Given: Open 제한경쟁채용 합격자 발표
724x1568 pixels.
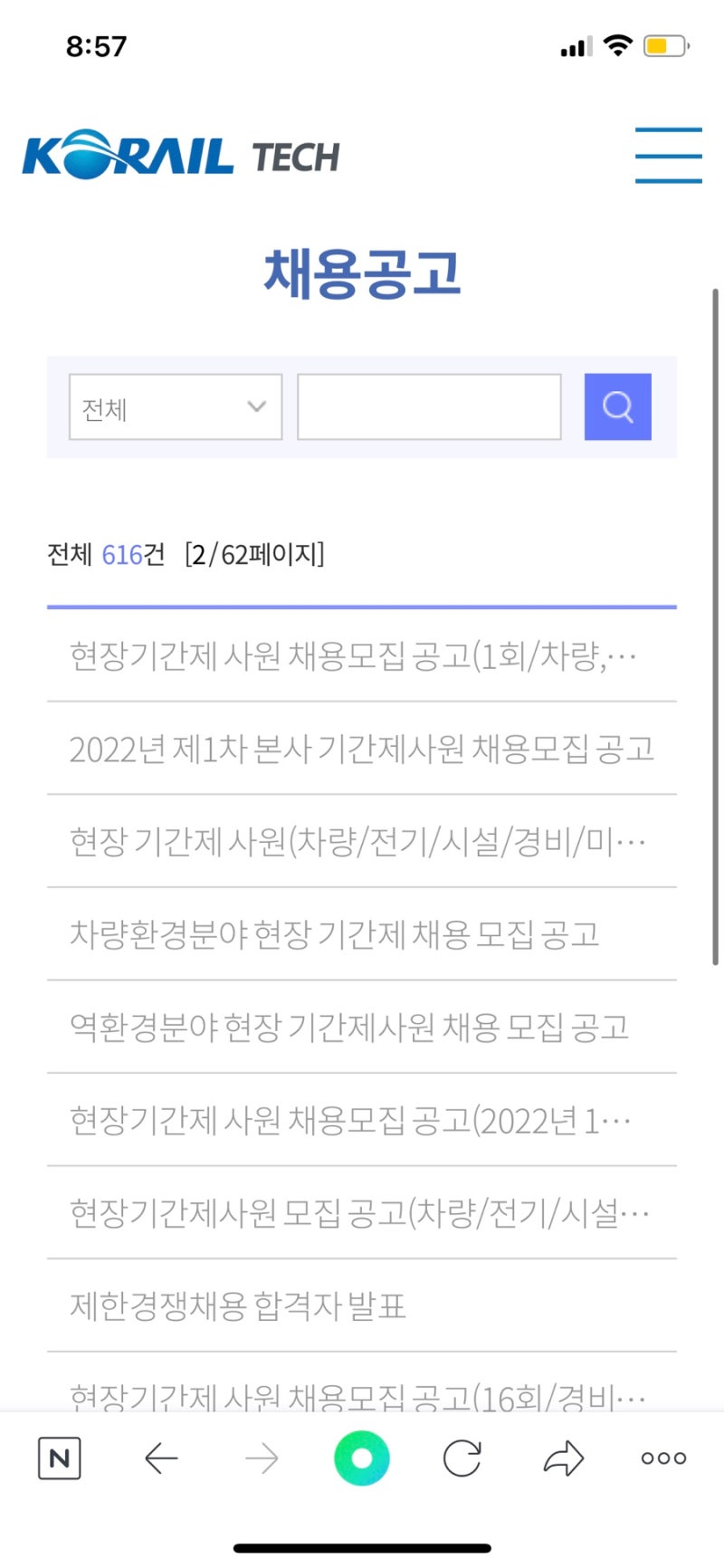Looking at the screenshot, I should [x=238, y=1305].
